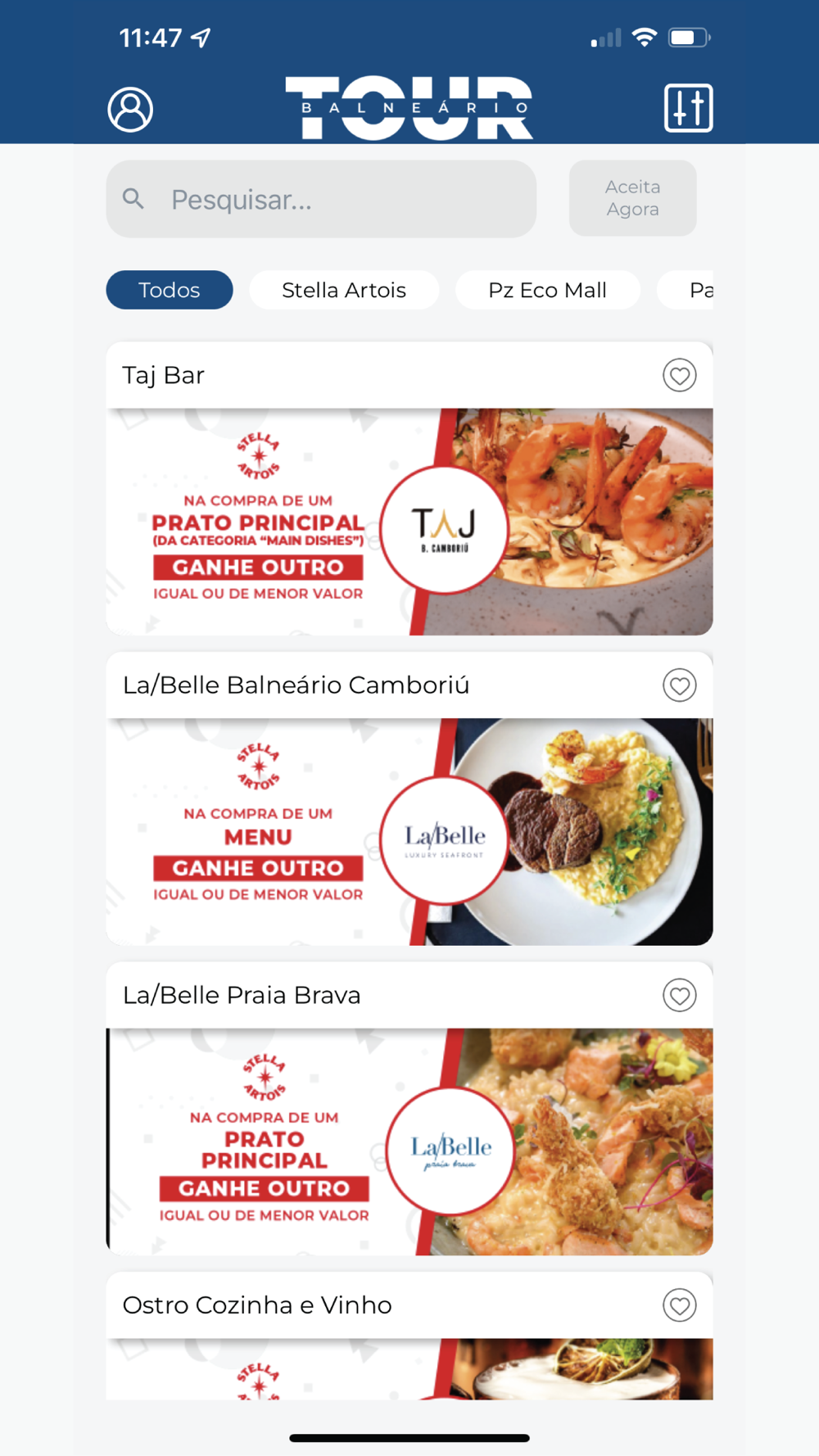The height and width of the screenshot is (1456, 819).
Task: Open the Ostro Cozinha e Vinho offer banner
Action: click(x=409, y=1369)
